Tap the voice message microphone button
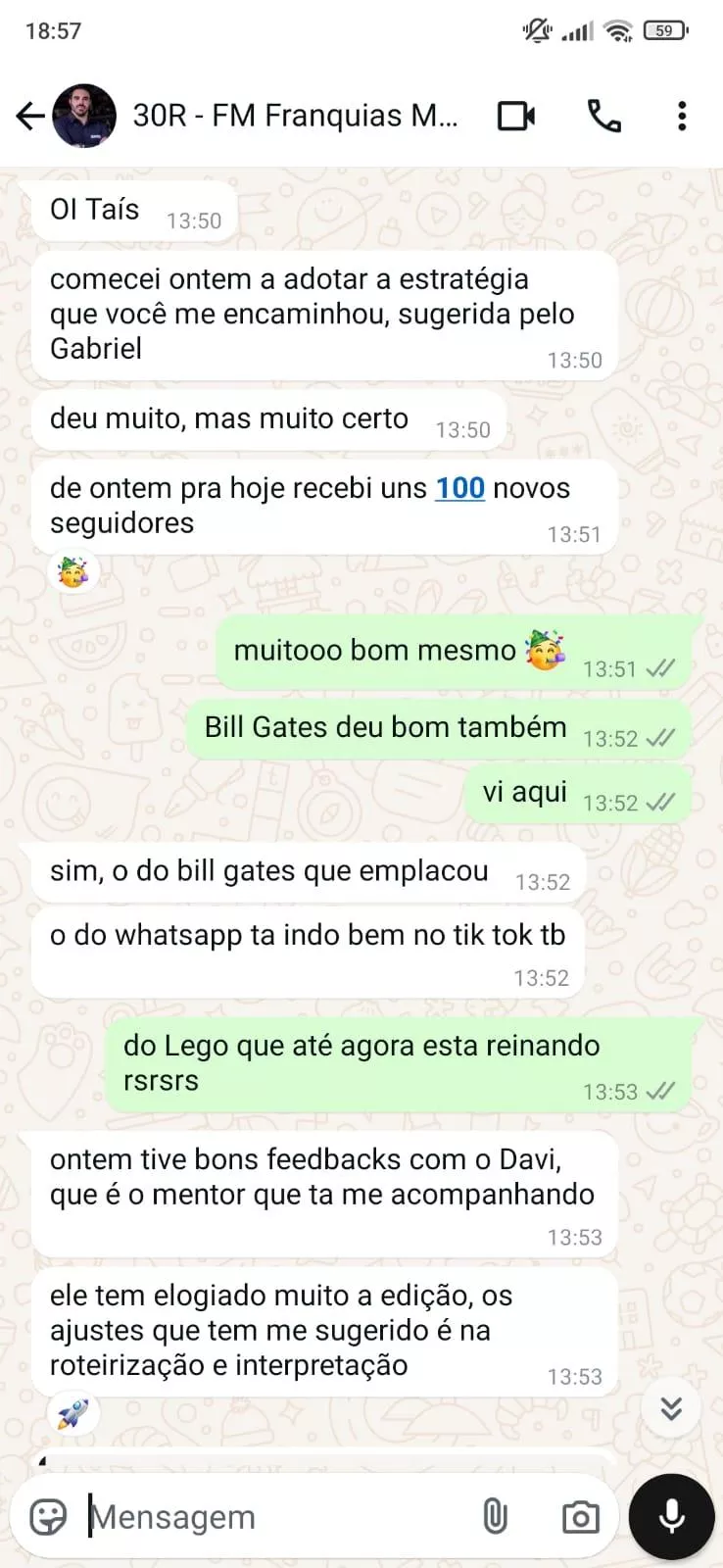This screenshot has width=723, height=1568. pos(671,1516)
